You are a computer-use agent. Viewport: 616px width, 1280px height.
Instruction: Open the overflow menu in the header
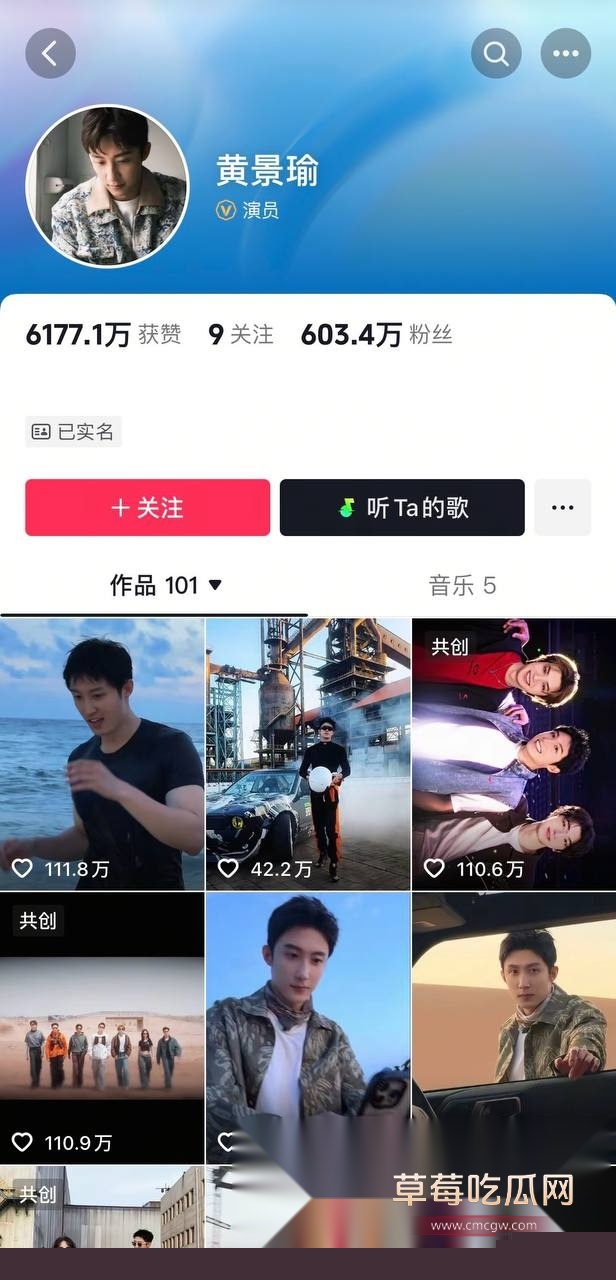566,53
